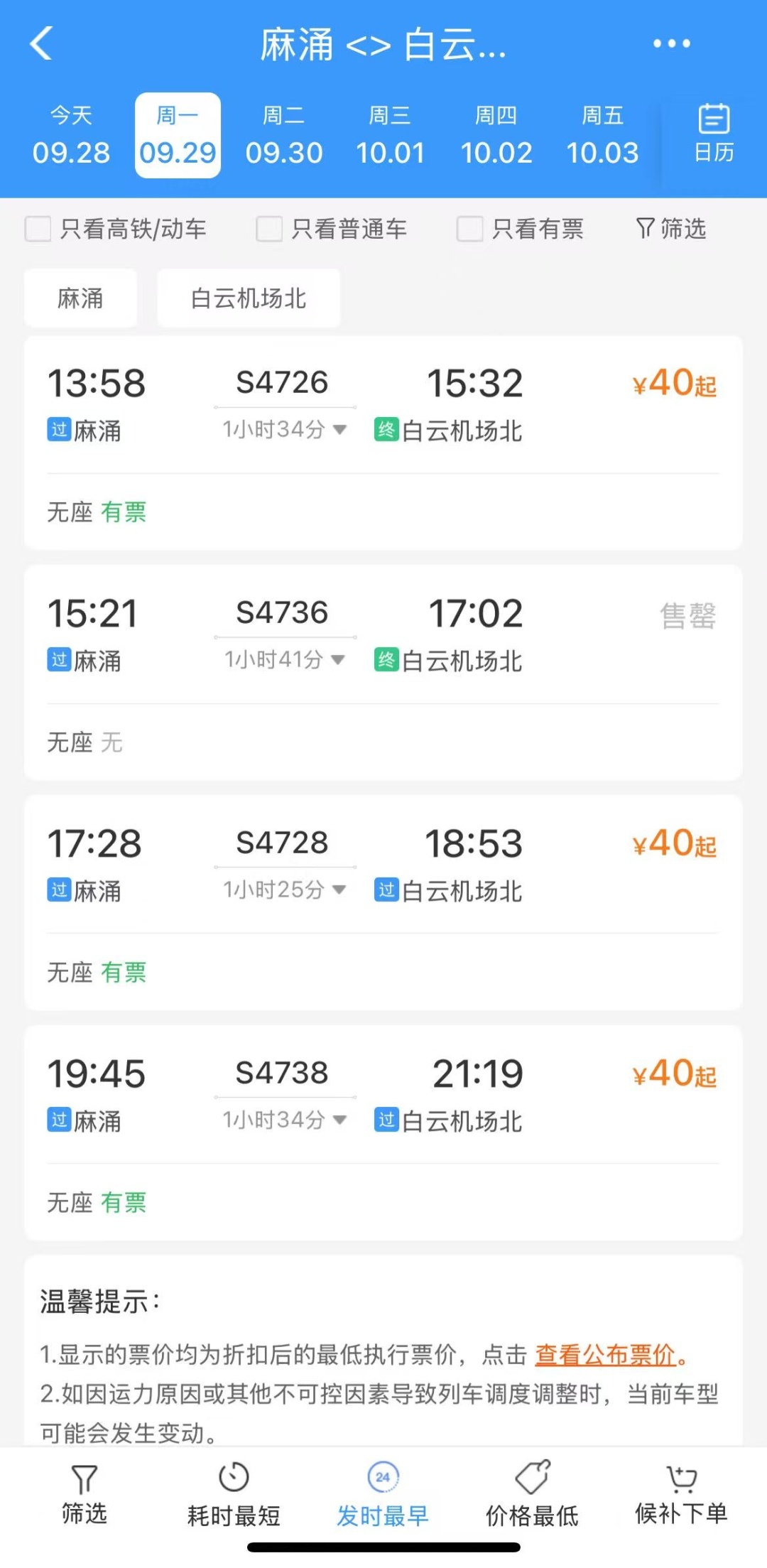The width and height of the screenshot is (767, 1568).
Task: Open the calendar date picker
Action: [x=714, y=134]
